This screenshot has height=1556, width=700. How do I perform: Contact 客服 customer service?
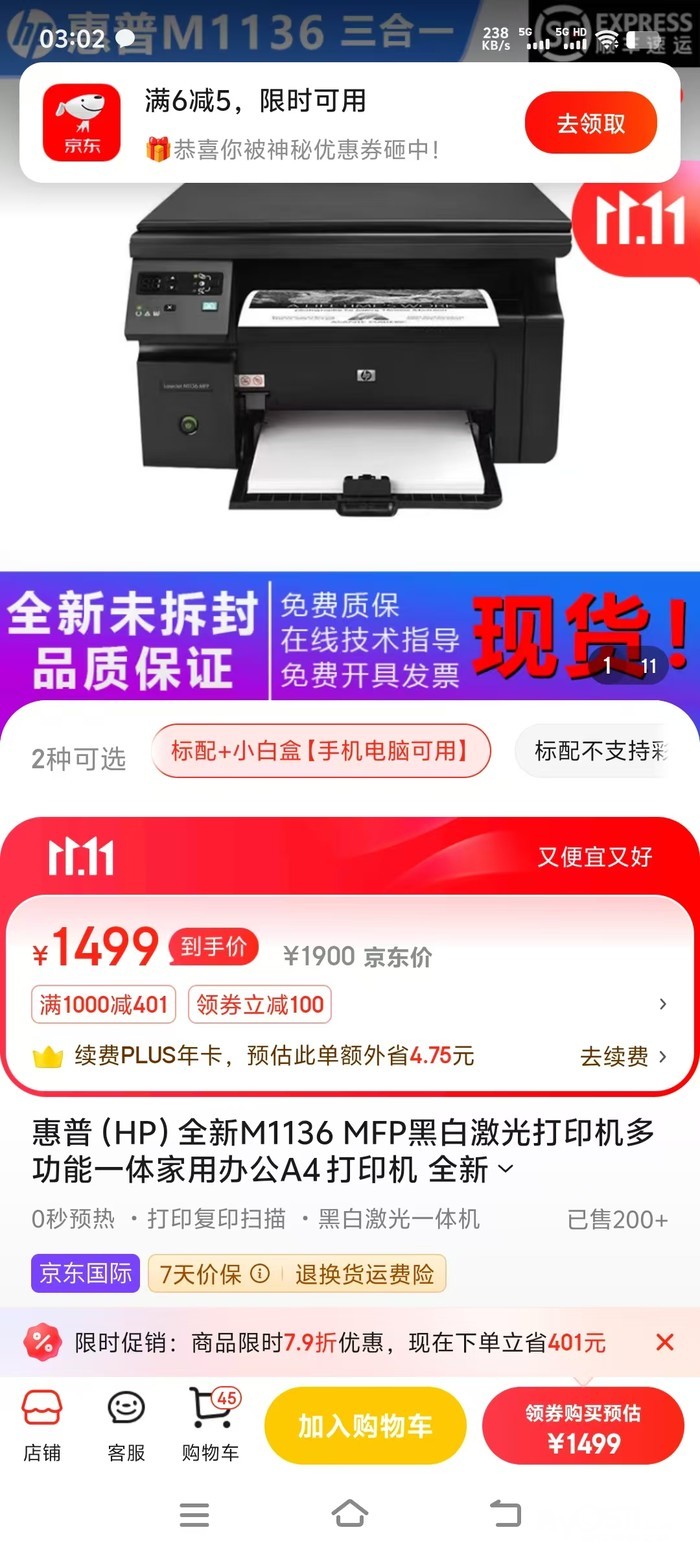click(x=126, y=1425)
